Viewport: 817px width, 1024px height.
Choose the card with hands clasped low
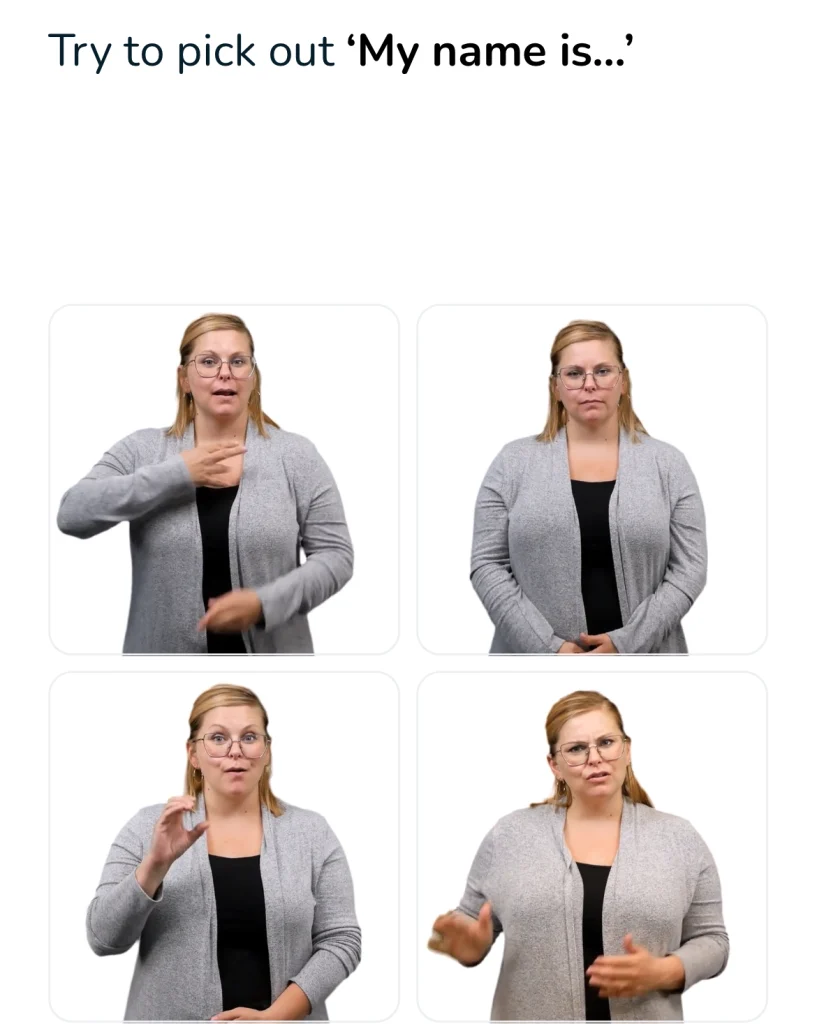(591, 480)
